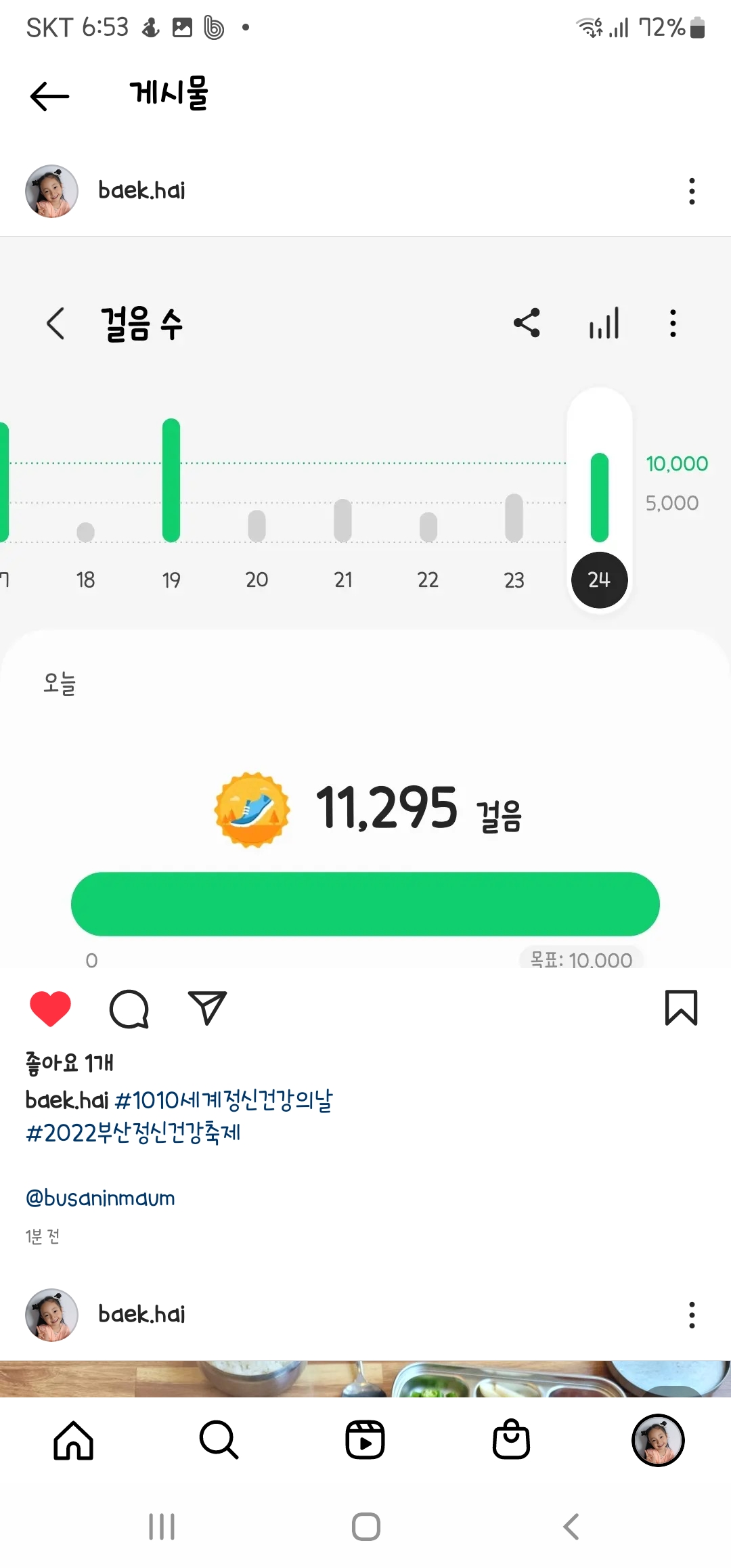This screenshot has height=1568, width=731.
Task: Switch to the Reels tab
Action: pyautogui.click(x=365, y=1440)
